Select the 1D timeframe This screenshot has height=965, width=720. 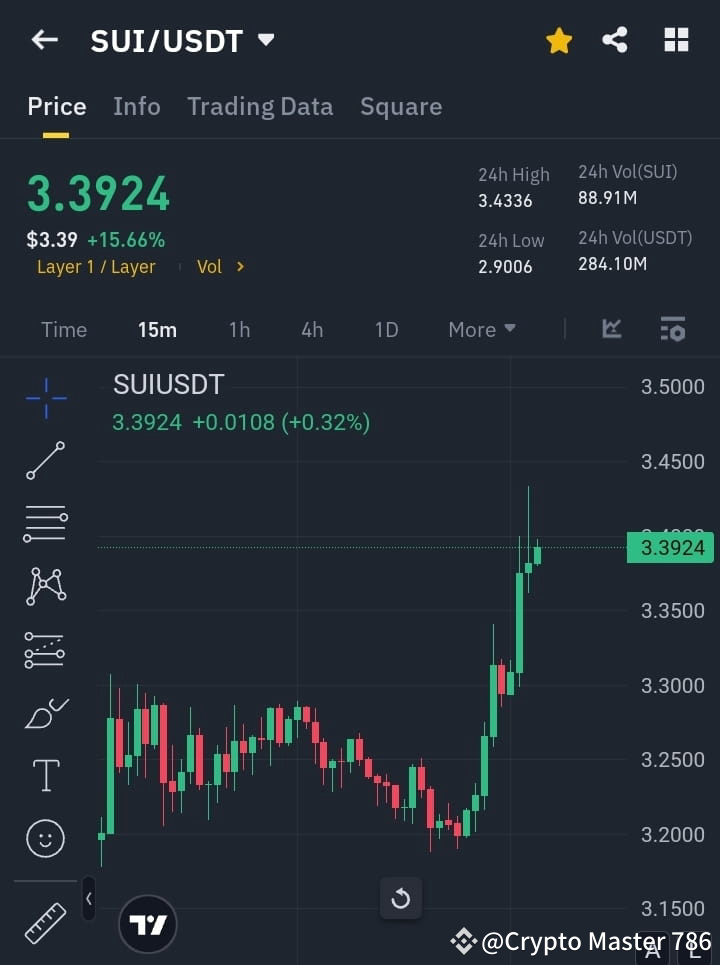tap(386, 329)
